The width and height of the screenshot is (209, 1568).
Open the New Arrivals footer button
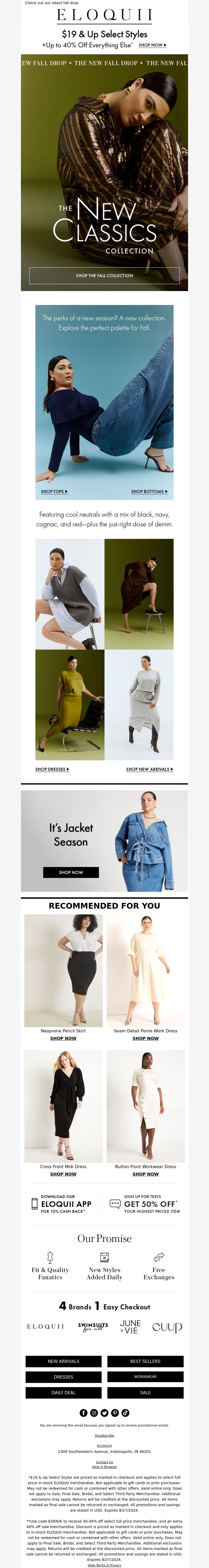coord(63,1361)
